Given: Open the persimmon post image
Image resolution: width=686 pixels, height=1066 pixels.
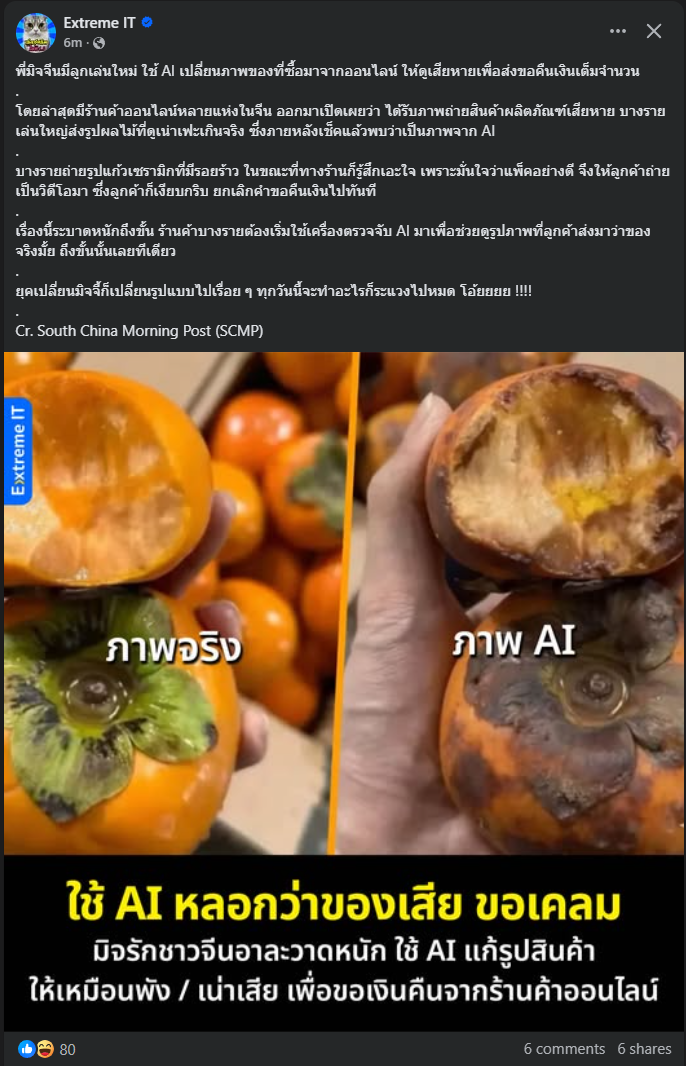Looking at the screenshot, I should pos(343,690).
